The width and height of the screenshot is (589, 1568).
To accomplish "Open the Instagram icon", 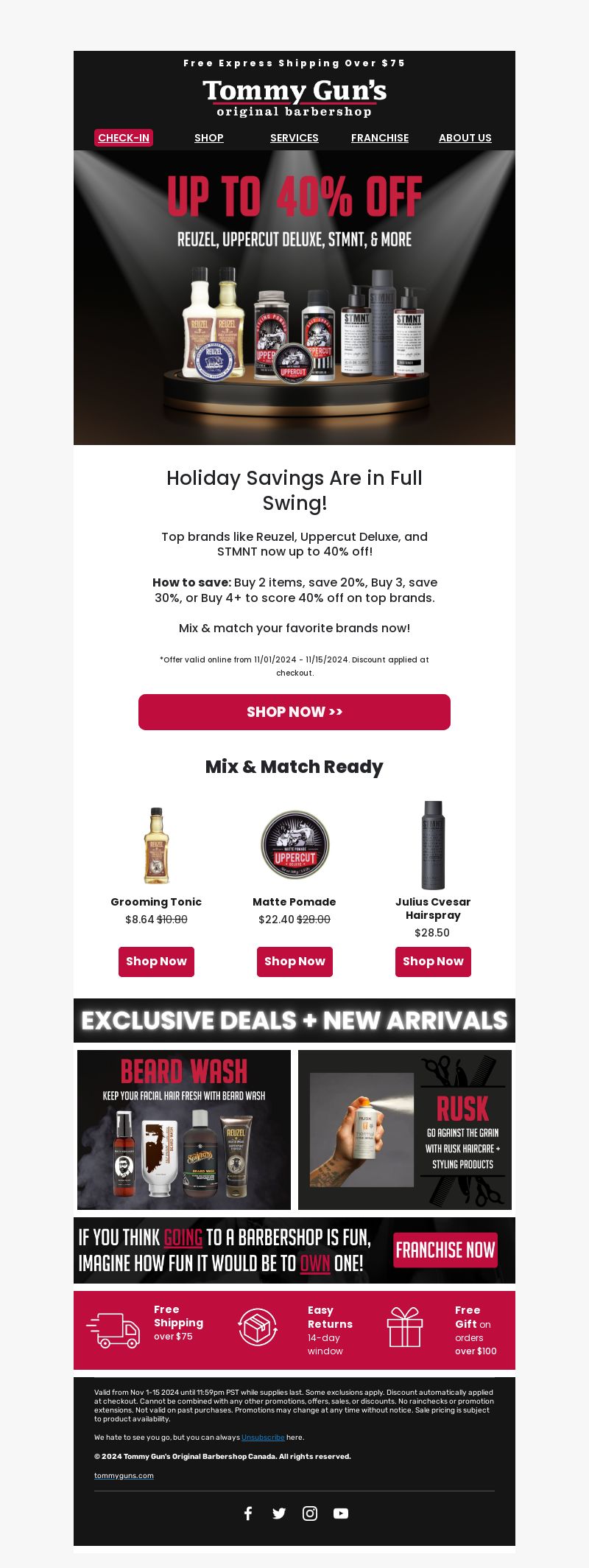I will 310,1513.
